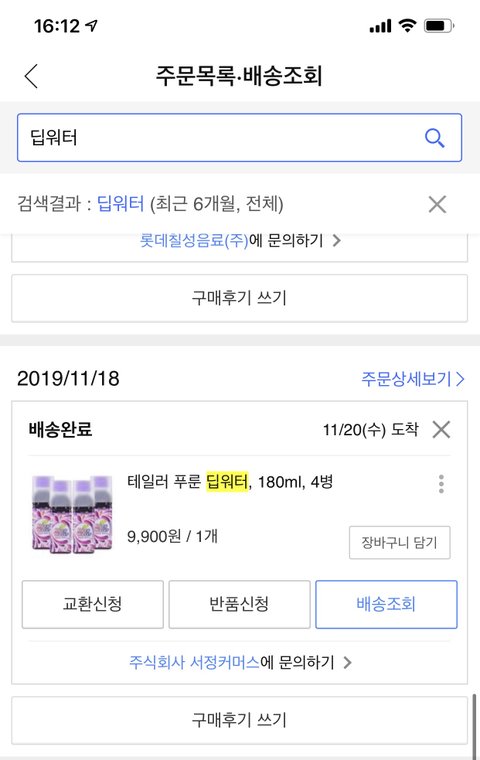
Task: Go back using the top-left arrow
Action: pyautogui.click(x=32, y=76)
